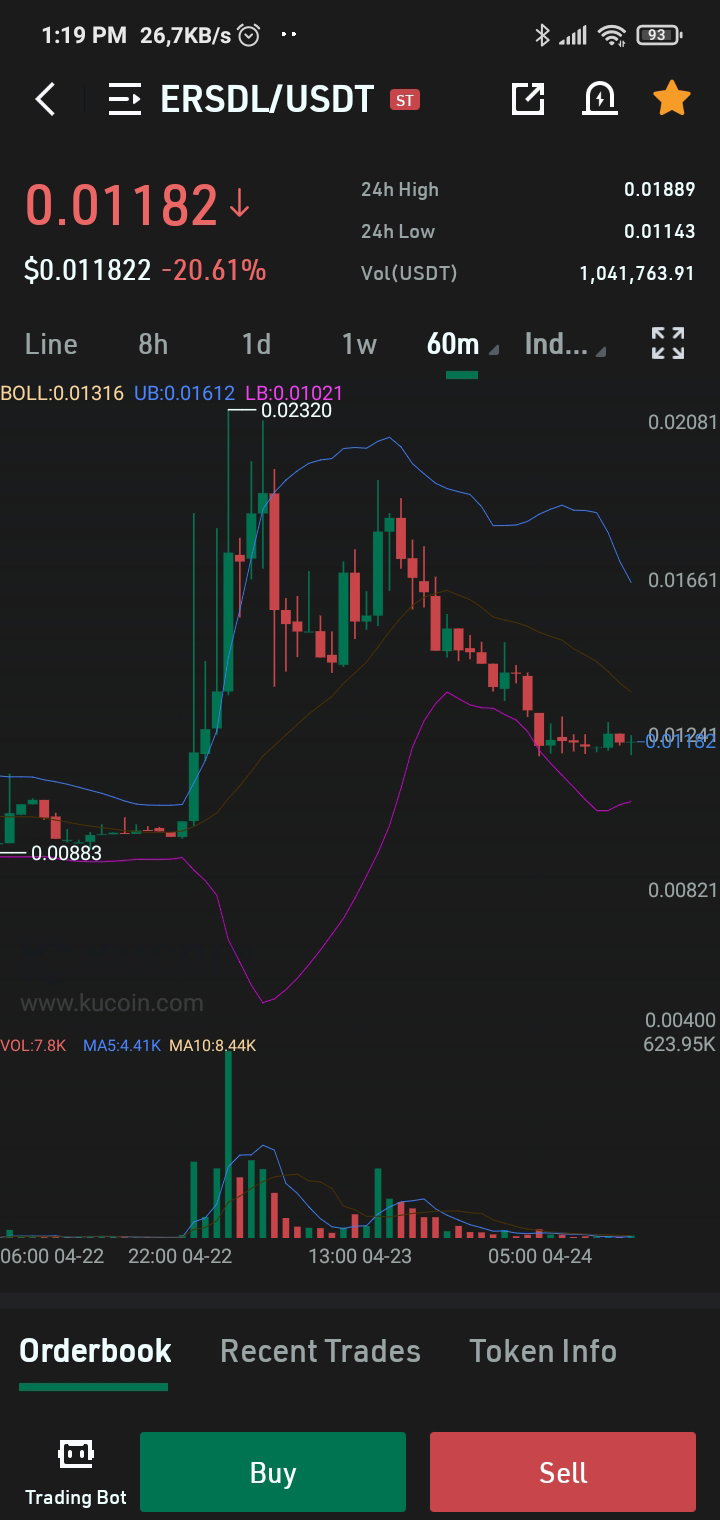720x1520 pixels.
Task: Select the 1d chart interval
Action: [x=256, y=344]
